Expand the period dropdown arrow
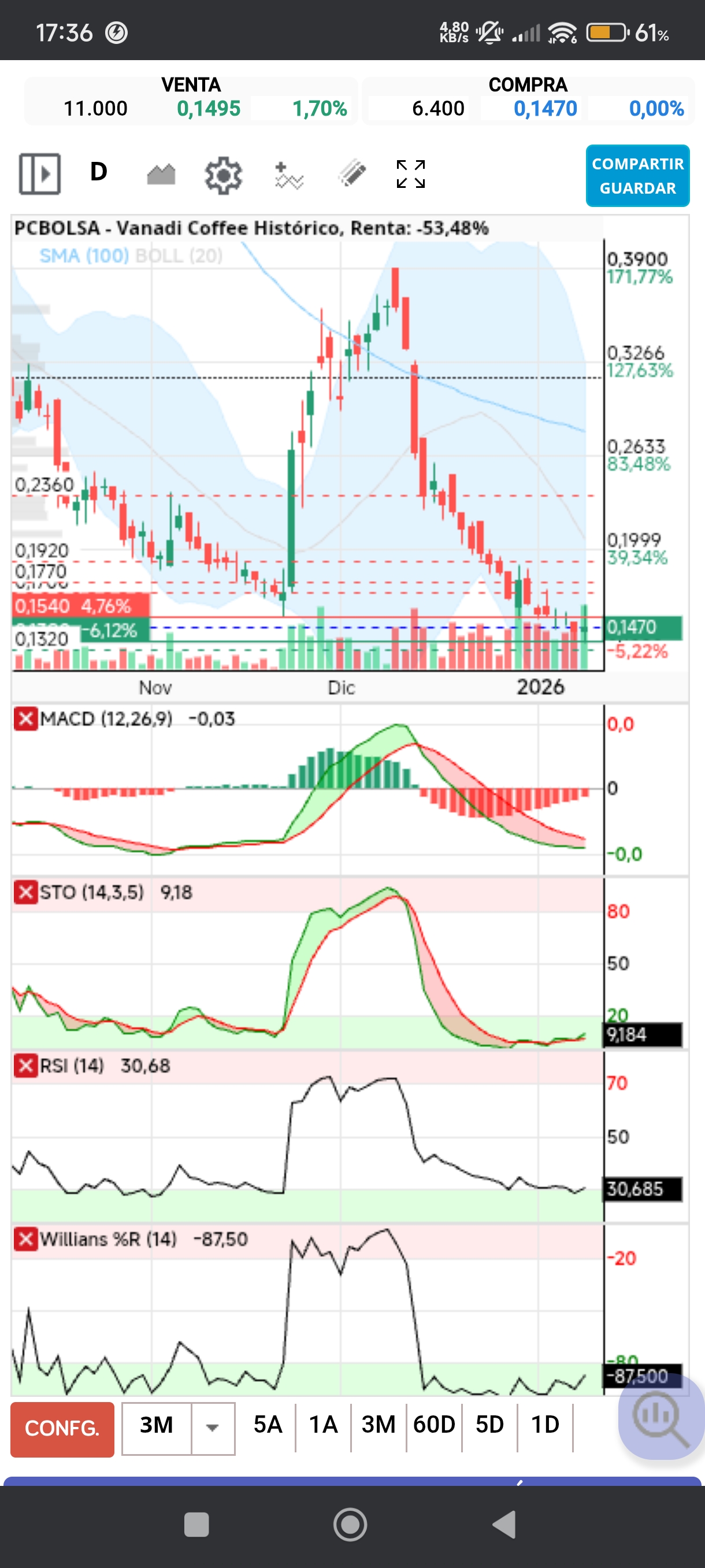The width and height of the screenshot is (705, 1568). [212, 1428]
